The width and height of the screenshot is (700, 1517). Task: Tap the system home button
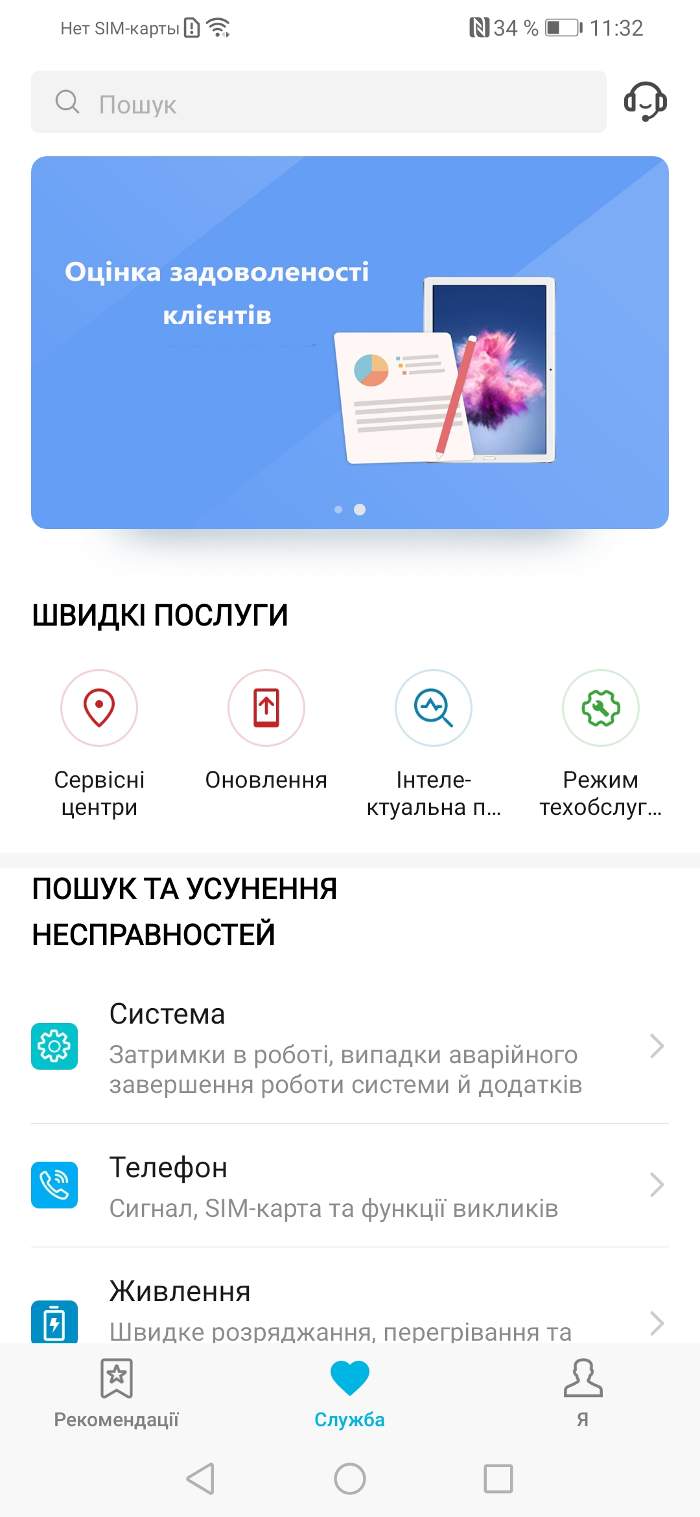tap(350, 1478)
